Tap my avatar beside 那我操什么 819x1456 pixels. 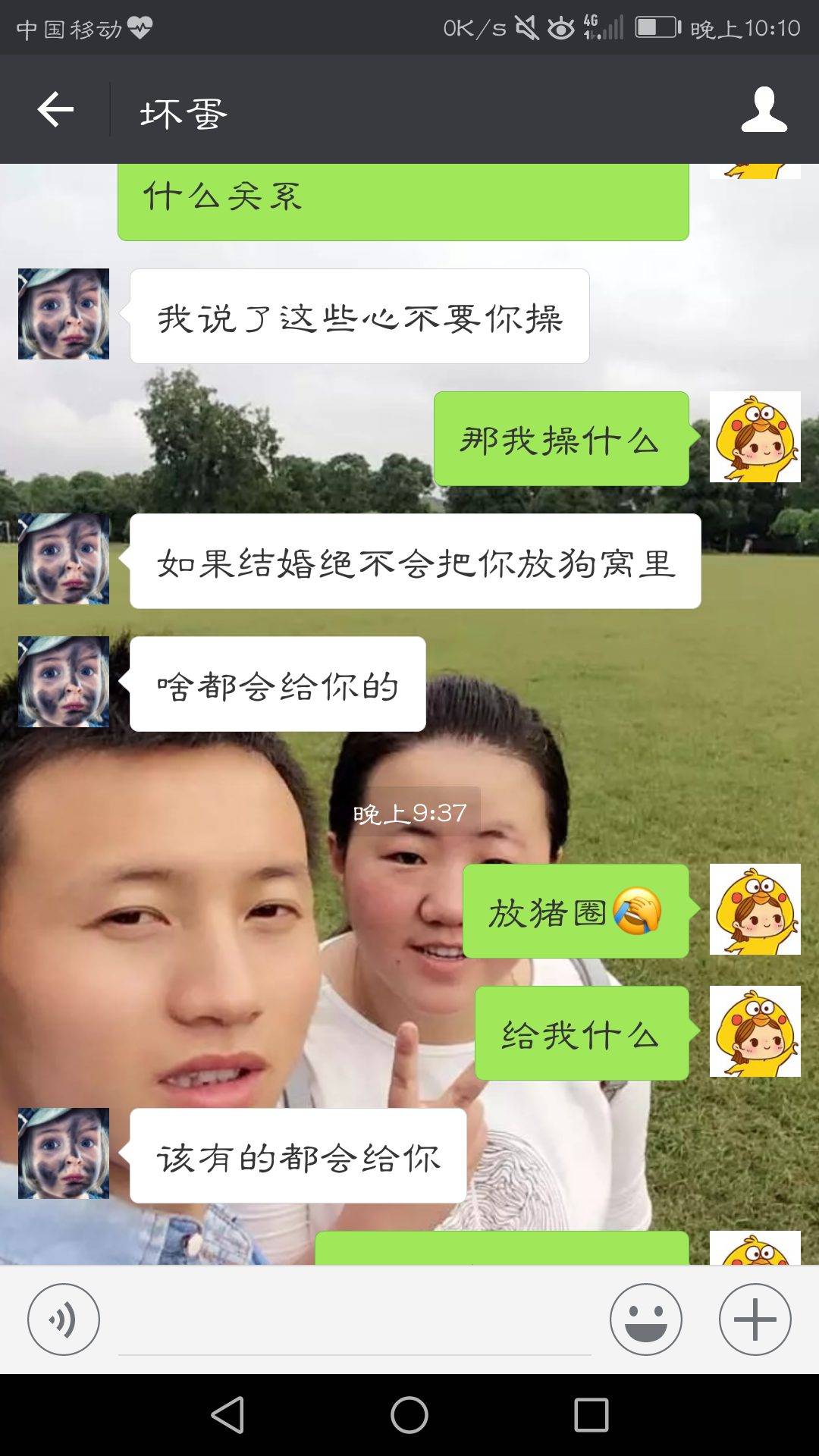click(x=755, y=437)
